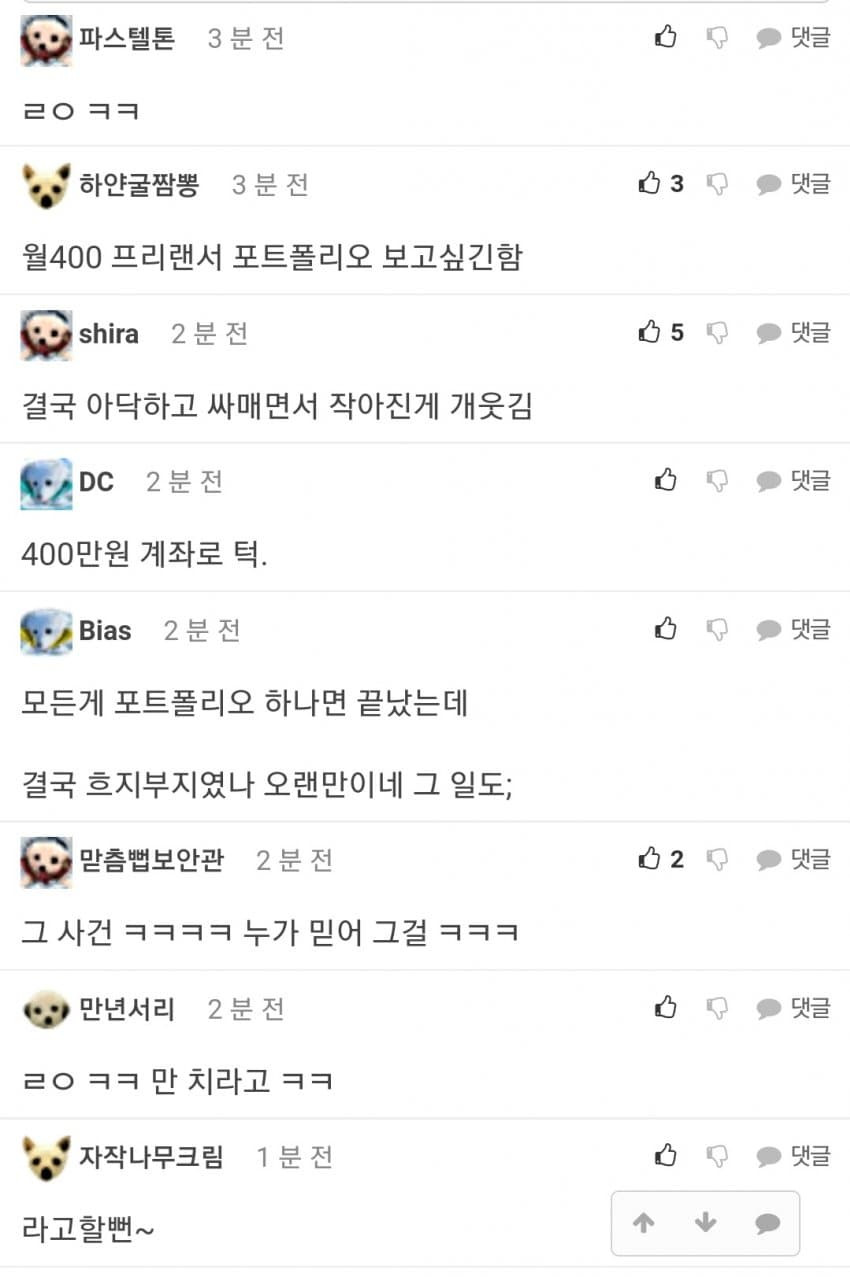Reply to Bias's comment

point(794,629)
